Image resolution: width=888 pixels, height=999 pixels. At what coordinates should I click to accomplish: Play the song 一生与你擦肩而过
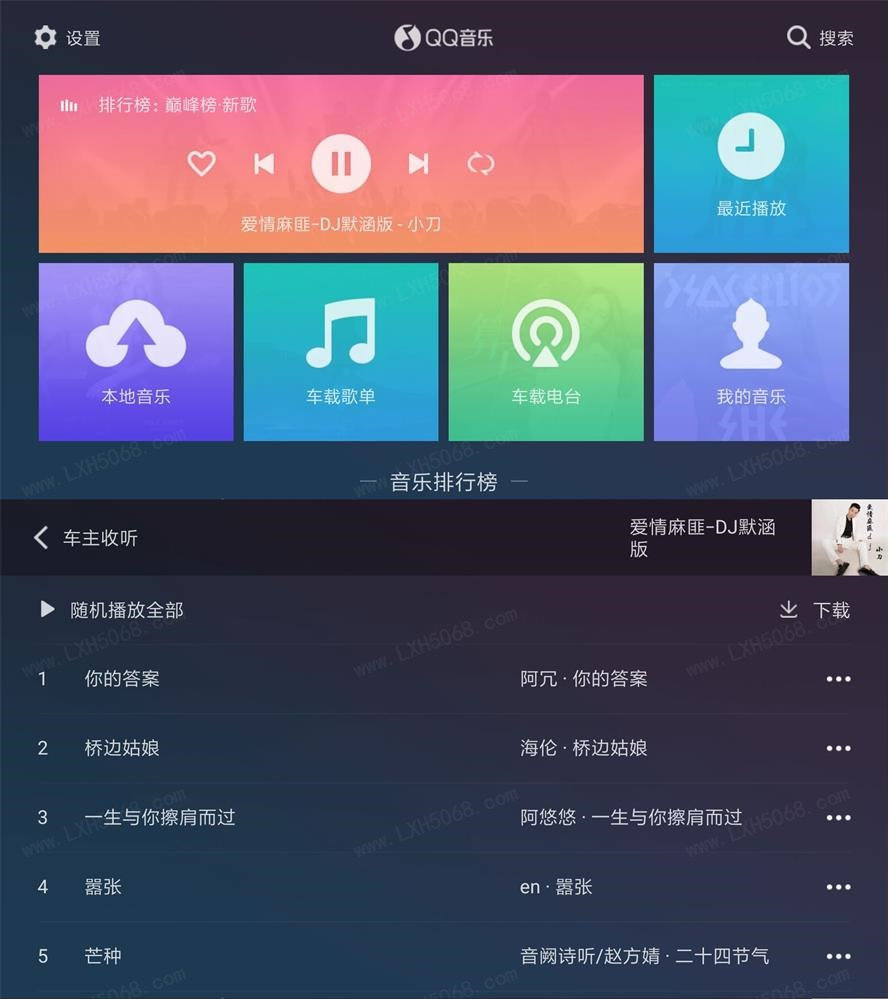click(x=160, y=817)
